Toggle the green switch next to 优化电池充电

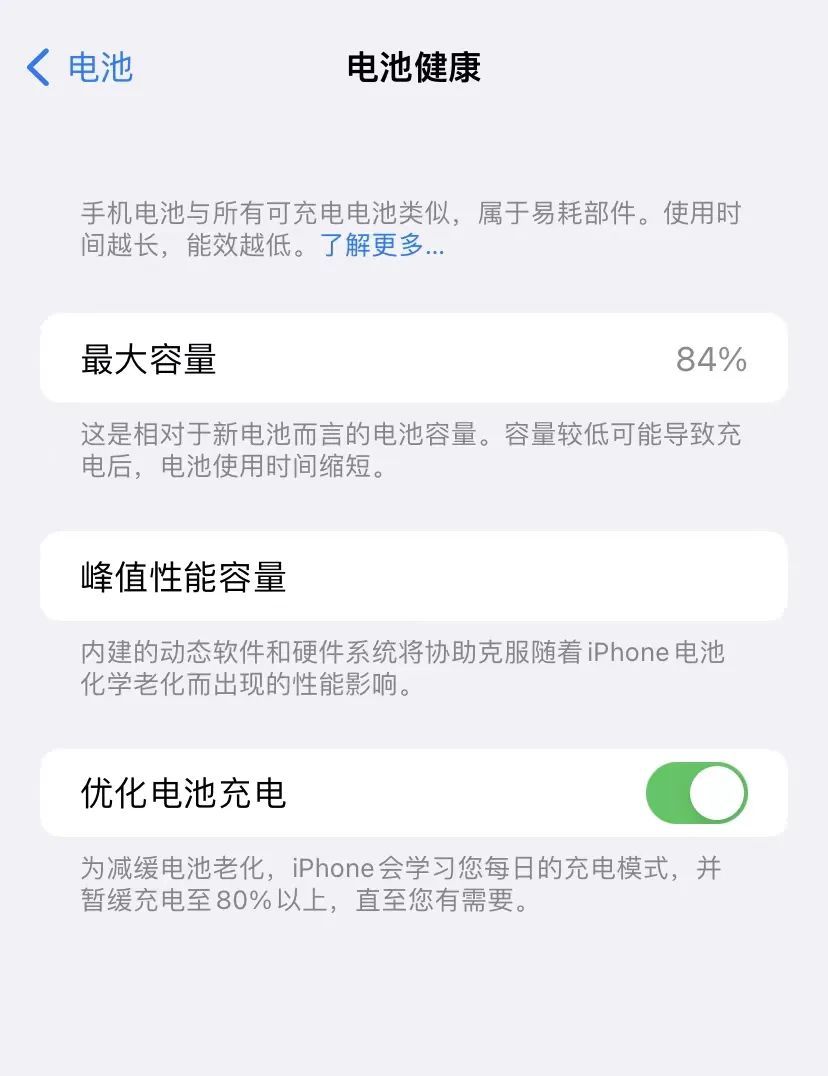(x=697, y=793)
